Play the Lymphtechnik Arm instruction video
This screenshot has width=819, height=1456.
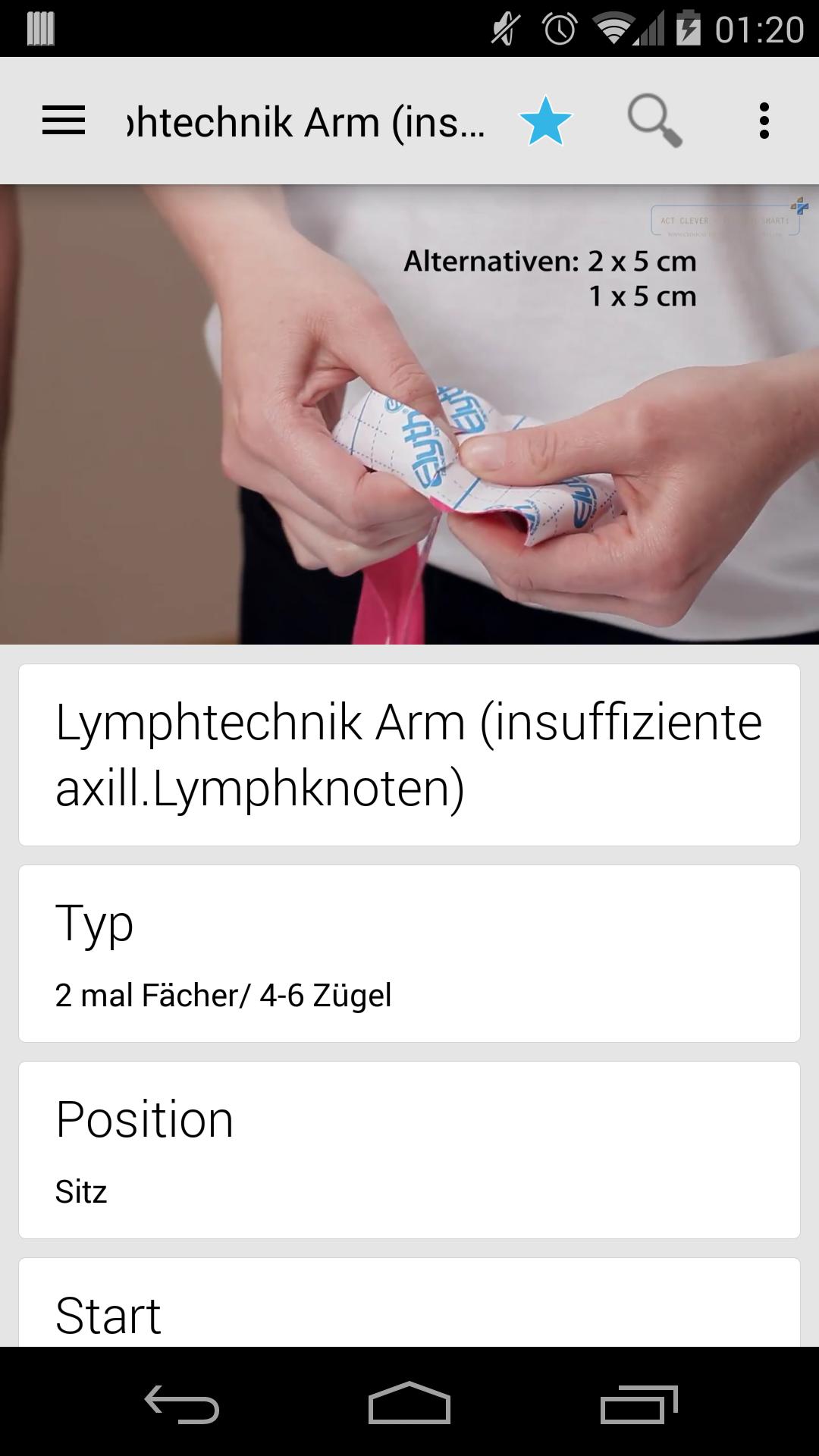coord(409,413)
